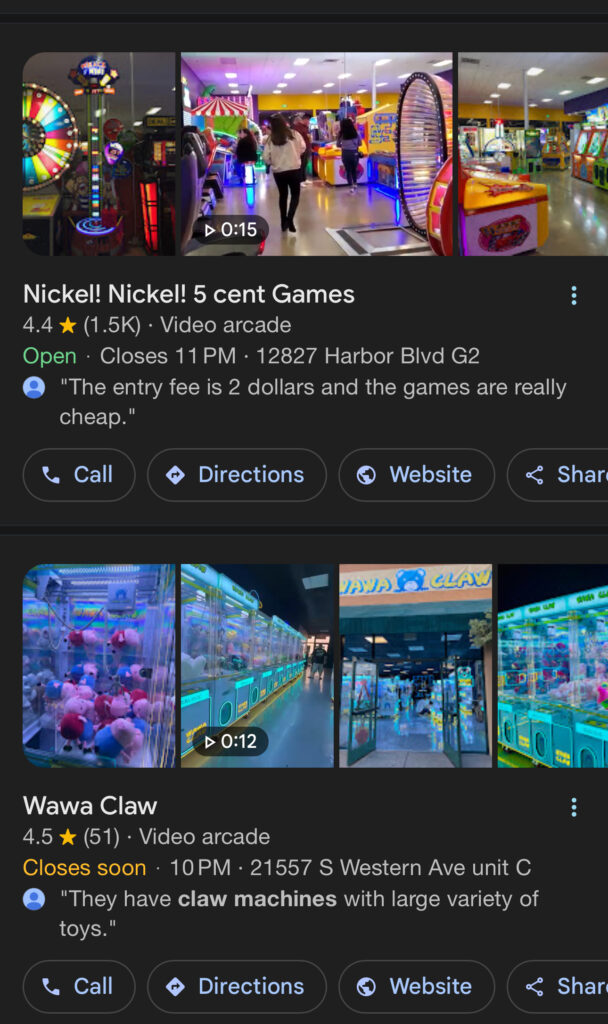Open the Nickel! Nickel! 5 cent Games listing

tap(188, 295)
